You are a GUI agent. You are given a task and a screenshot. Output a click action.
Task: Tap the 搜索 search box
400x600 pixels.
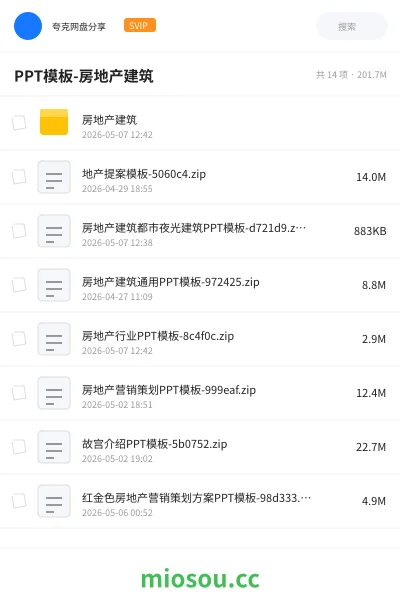click(351, 26)
